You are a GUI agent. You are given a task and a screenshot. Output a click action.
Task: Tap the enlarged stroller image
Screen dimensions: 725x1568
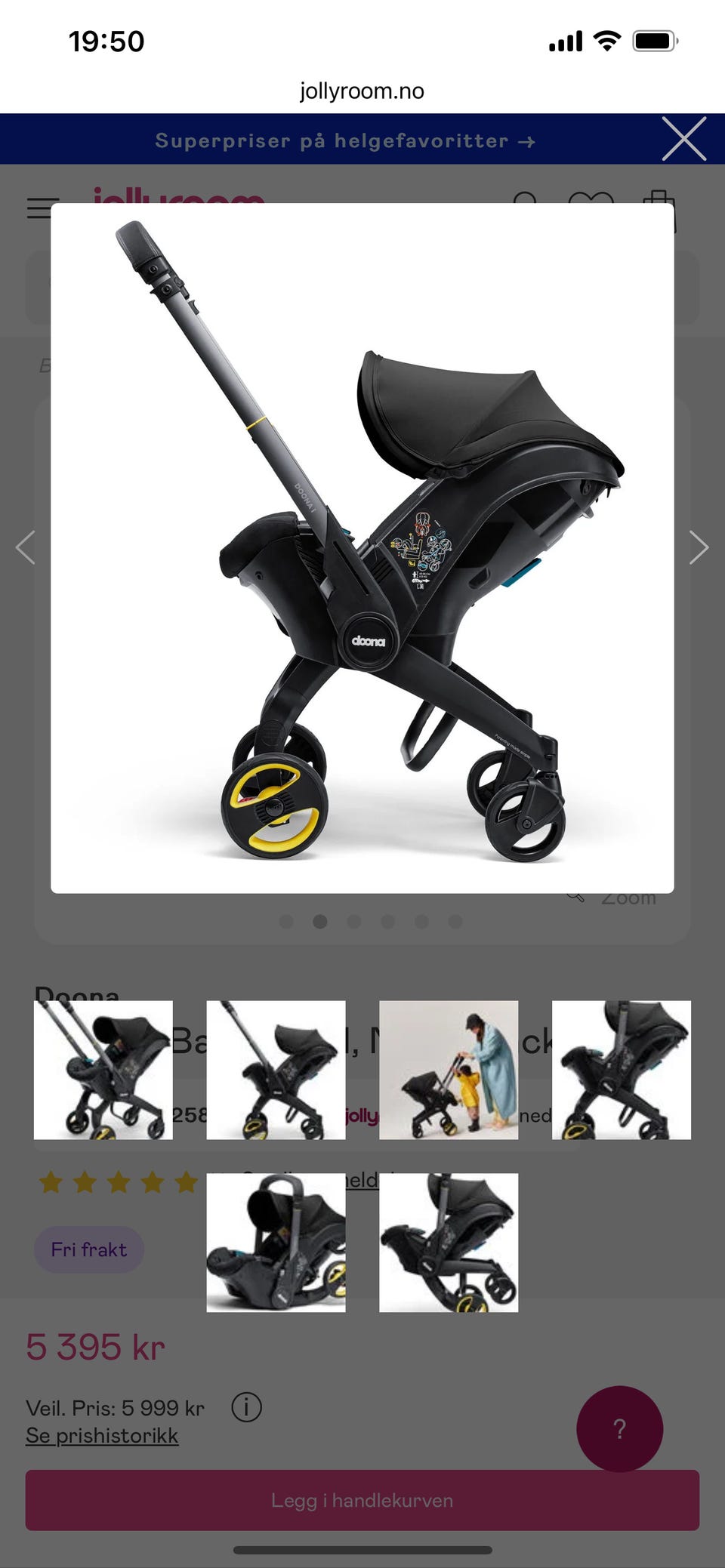(362, 548)
